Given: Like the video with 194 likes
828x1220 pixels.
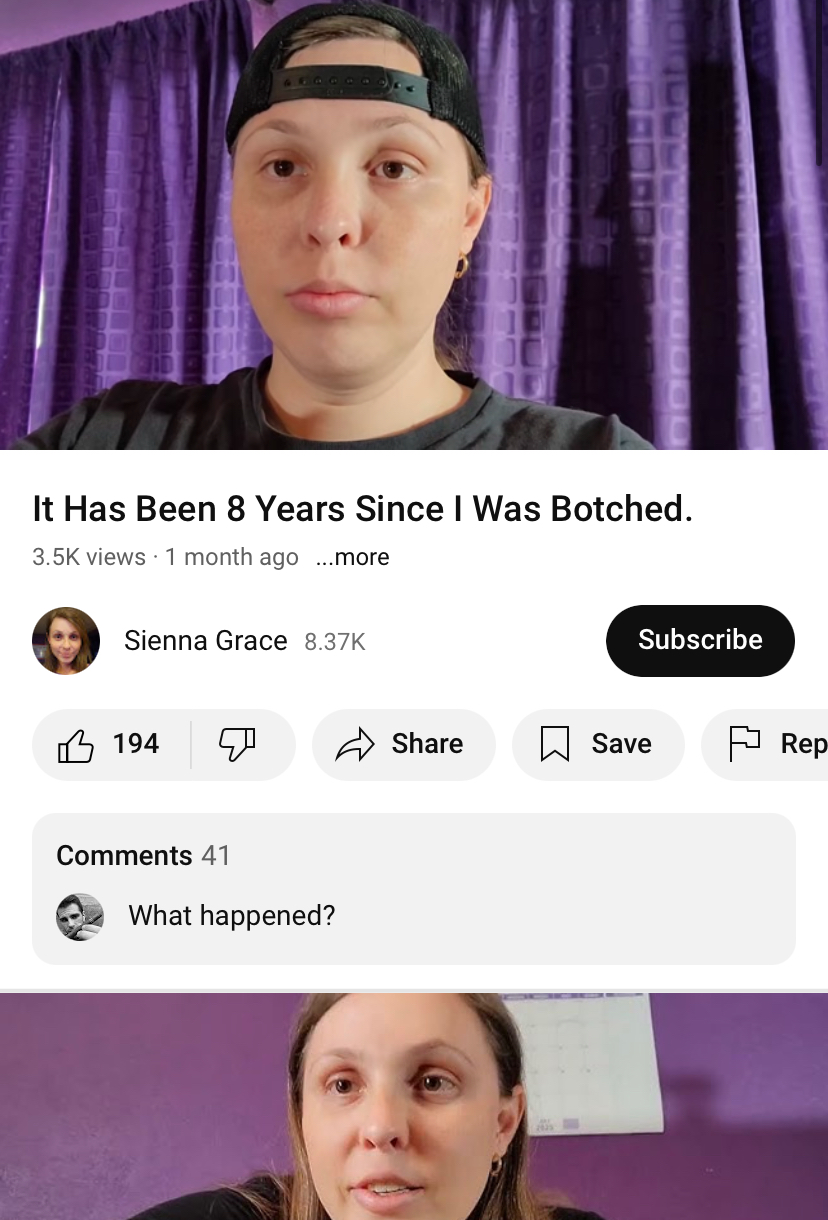Looking at the screenshot, I should click(x=110, y=744).
